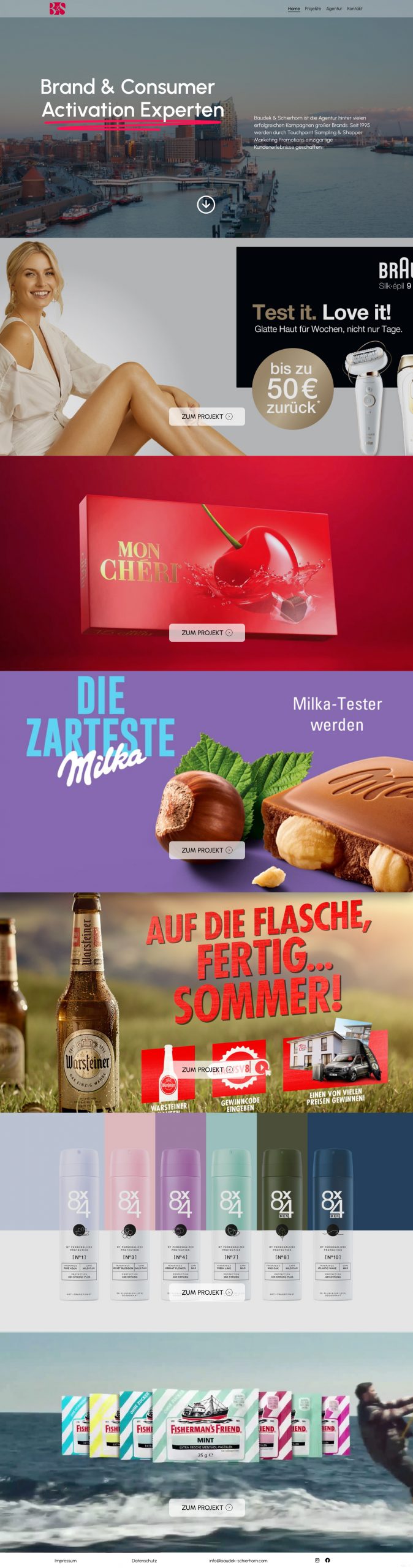The image size is (413, 1568).
Task: Tap the down arrow circle in hero
Action: tap(206, 205)
